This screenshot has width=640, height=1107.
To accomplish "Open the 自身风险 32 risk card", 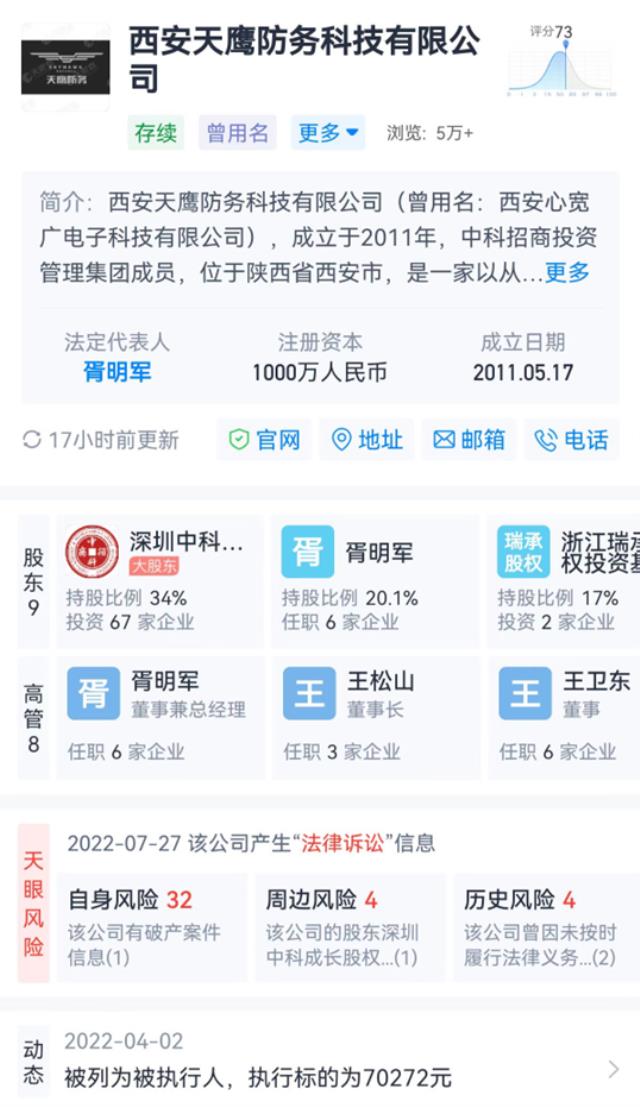I will coord(152,927).
